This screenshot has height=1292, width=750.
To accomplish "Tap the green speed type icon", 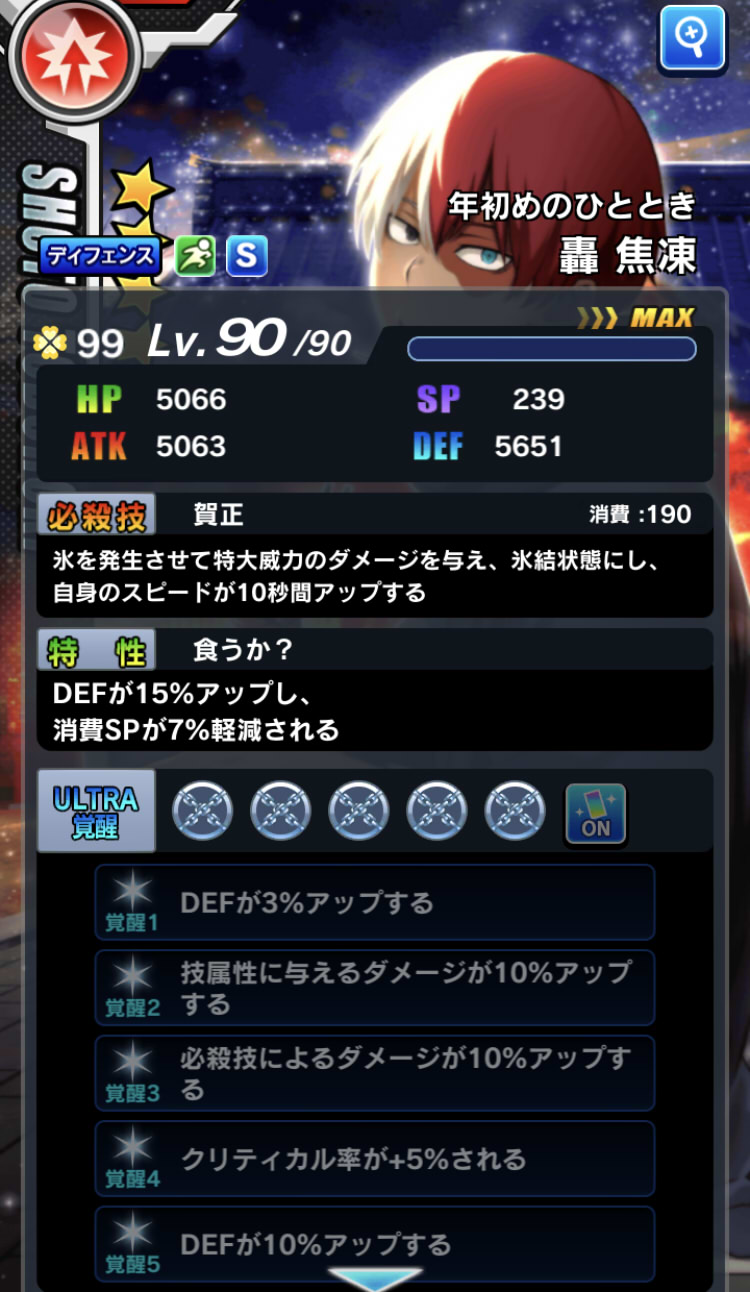I will click(195, 256).
